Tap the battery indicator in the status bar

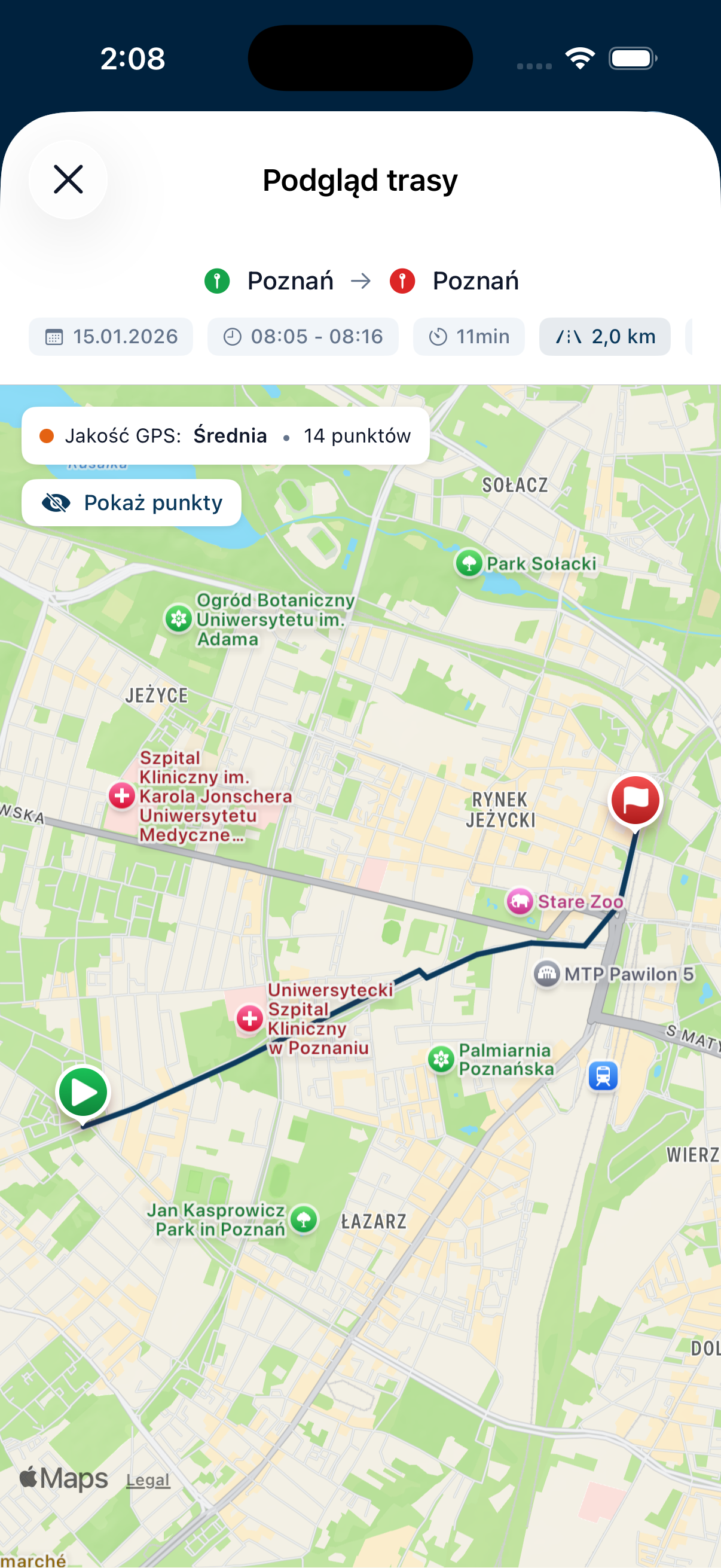coord(631,59)
